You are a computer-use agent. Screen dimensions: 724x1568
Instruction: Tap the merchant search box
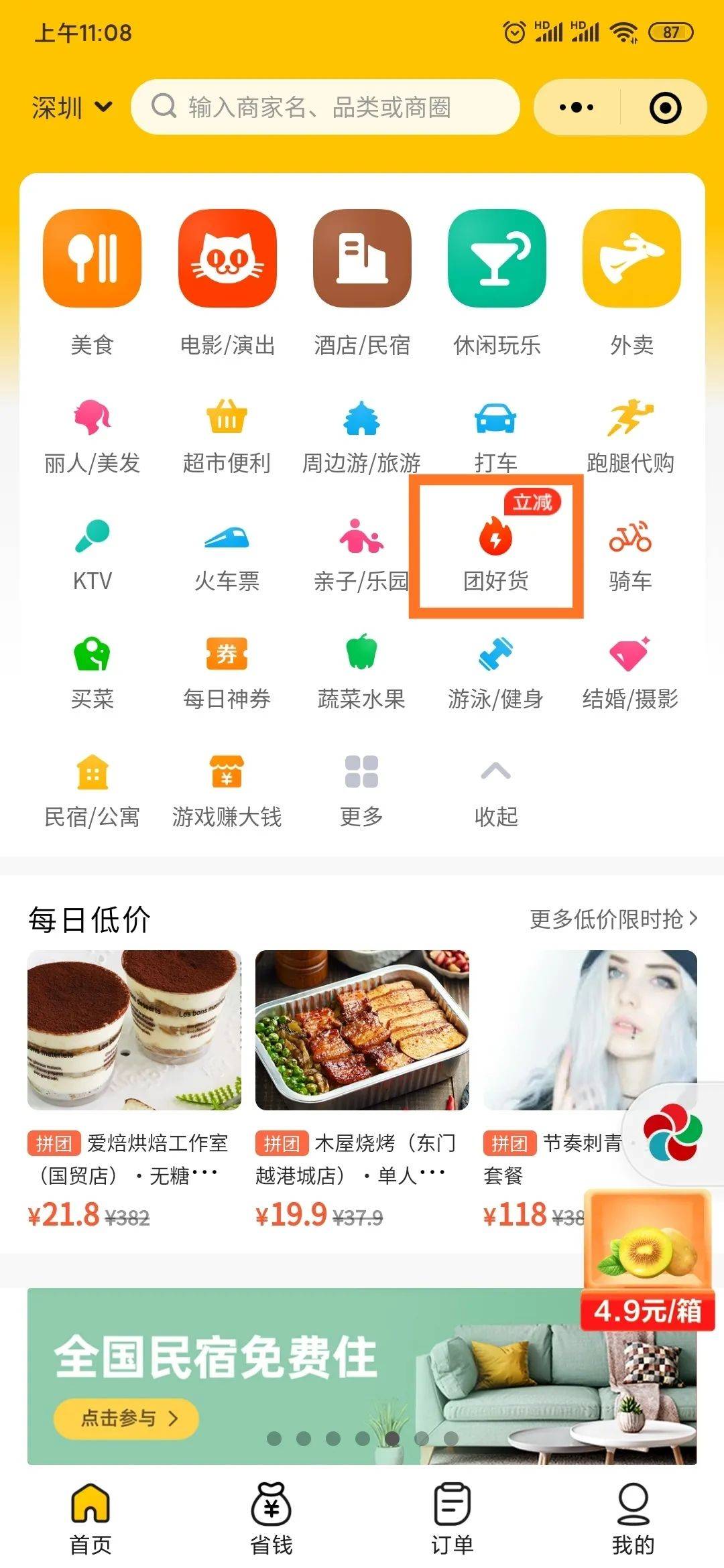(x=326, y=107)
